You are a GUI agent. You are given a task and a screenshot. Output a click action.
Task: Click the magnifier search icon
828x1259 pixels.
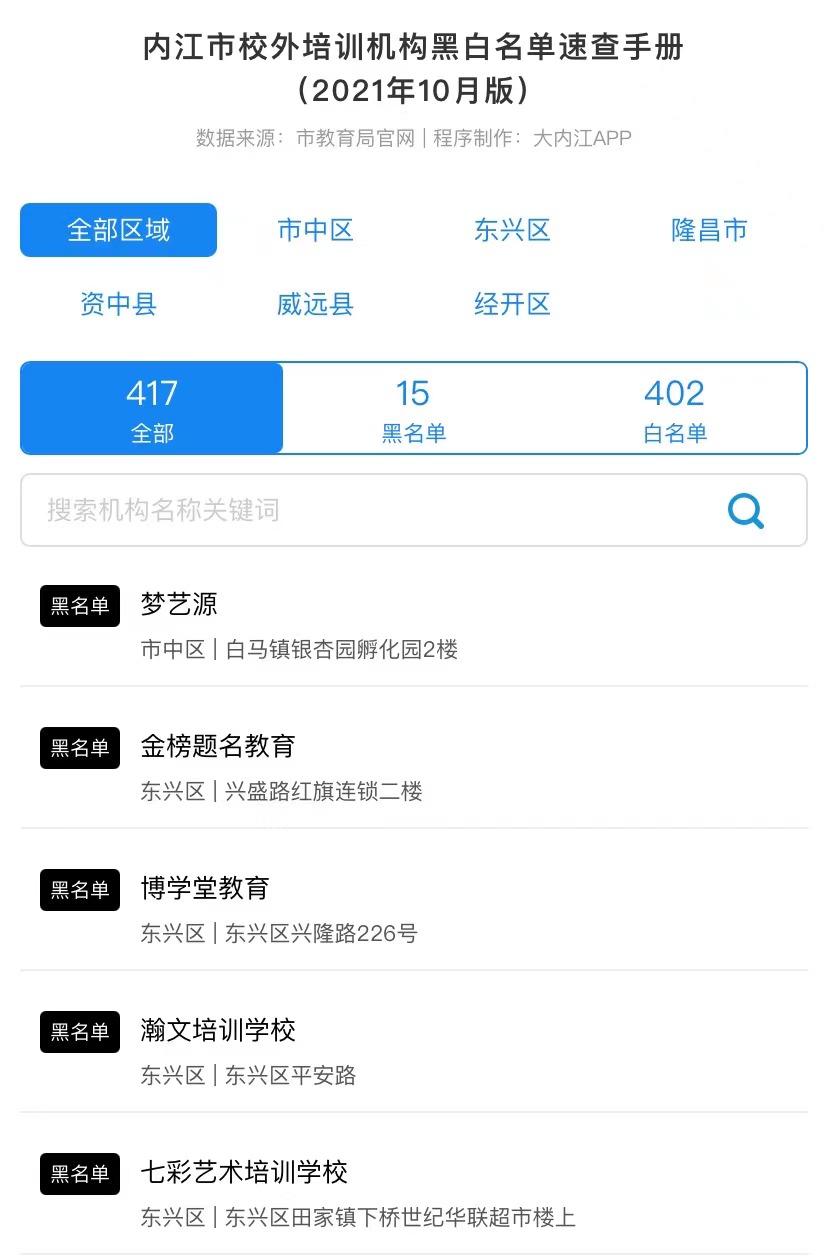click(746, 510)
